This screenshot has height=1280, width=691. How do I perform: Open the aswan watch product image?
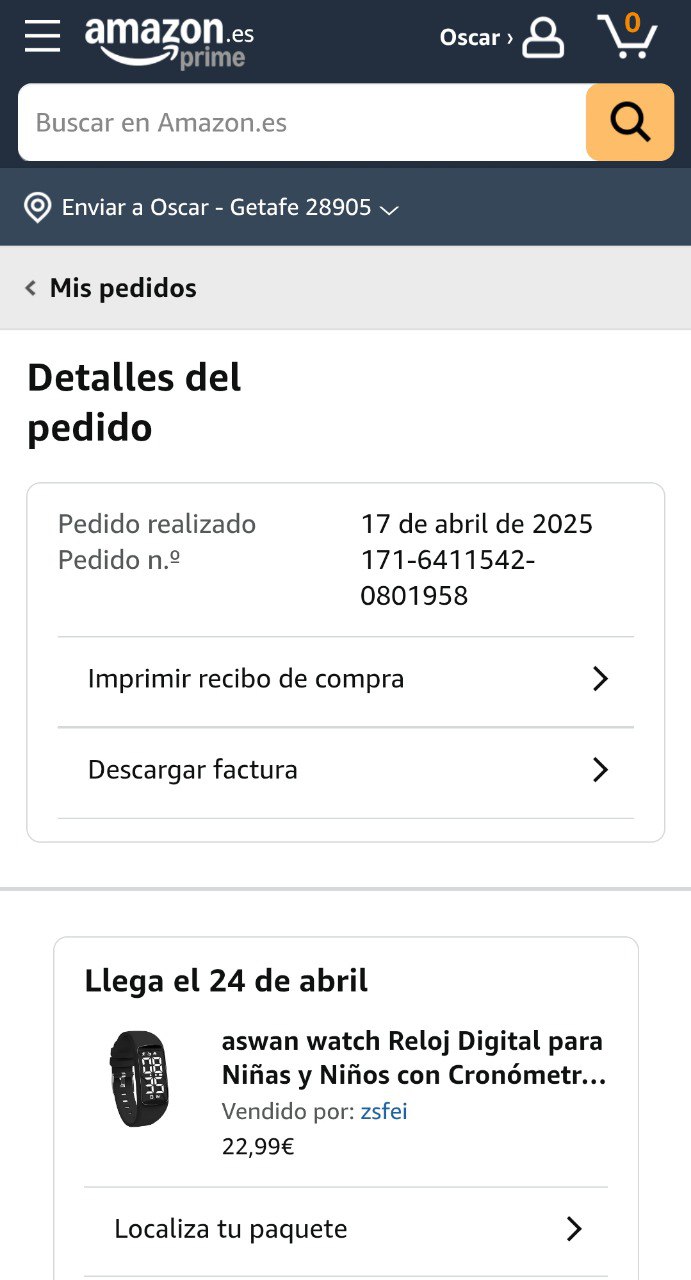click(x=139, y=1079)
